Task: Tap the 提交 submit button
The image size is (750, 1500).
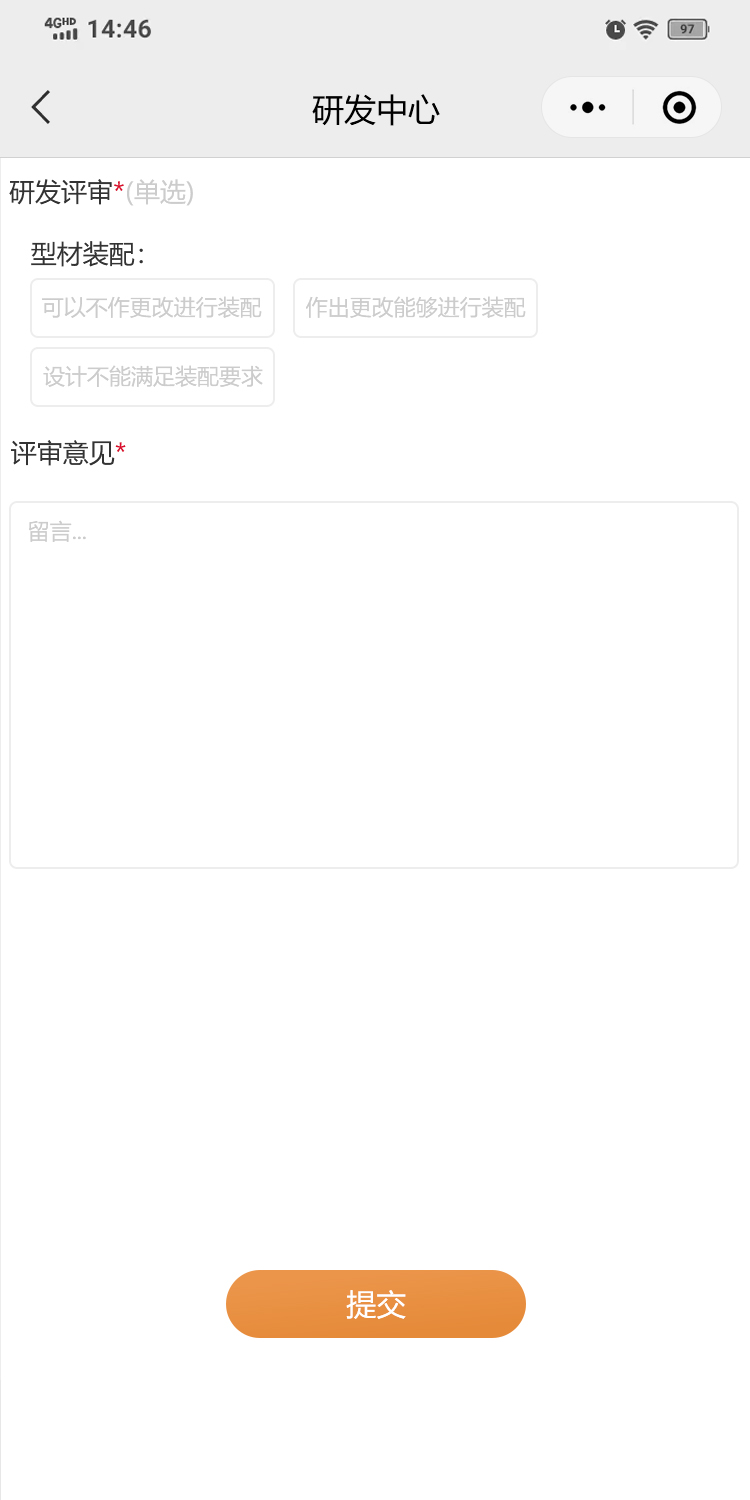Action: 376,1304
